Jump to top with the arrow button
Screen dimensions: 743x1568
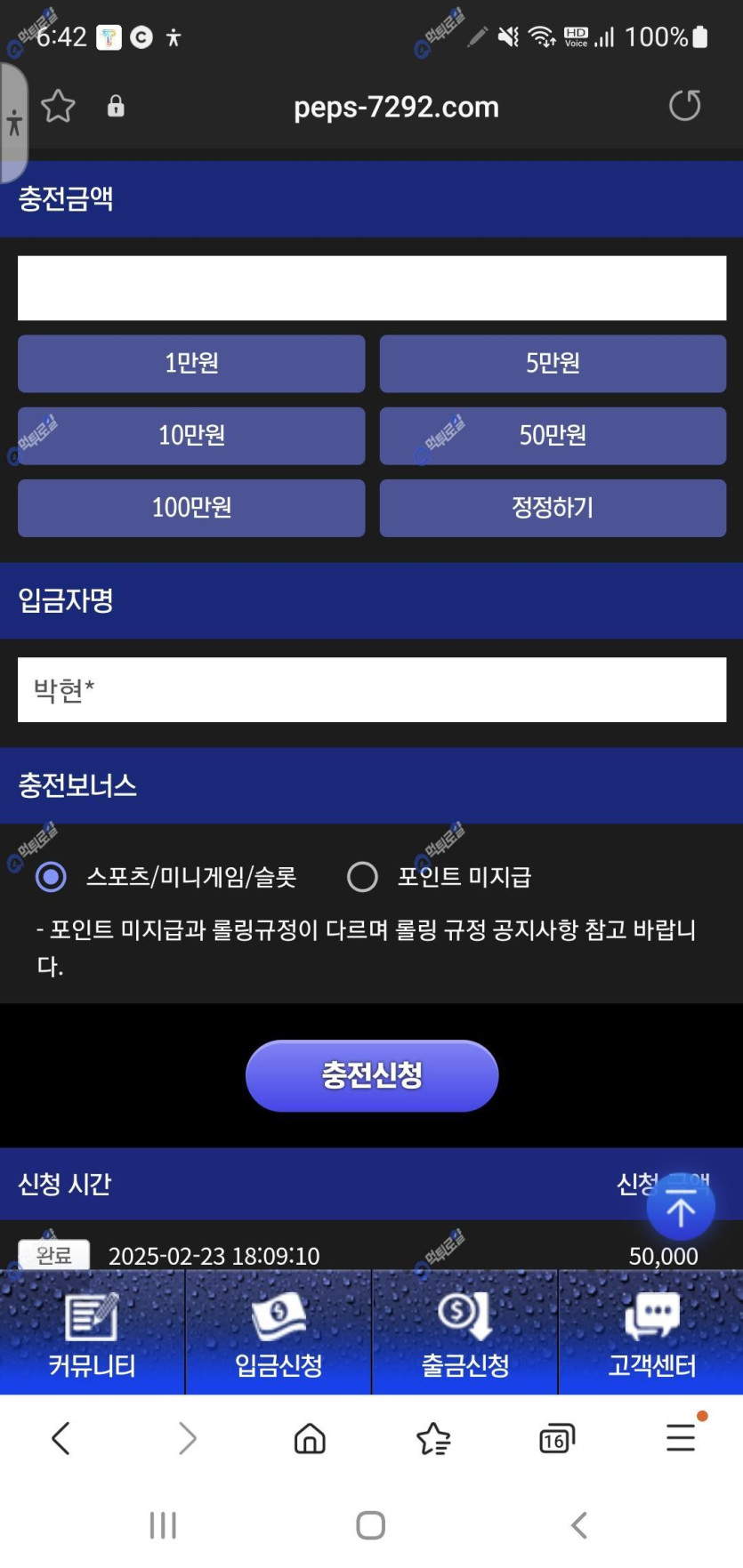pyautogui.click(x=681, y=1207)
